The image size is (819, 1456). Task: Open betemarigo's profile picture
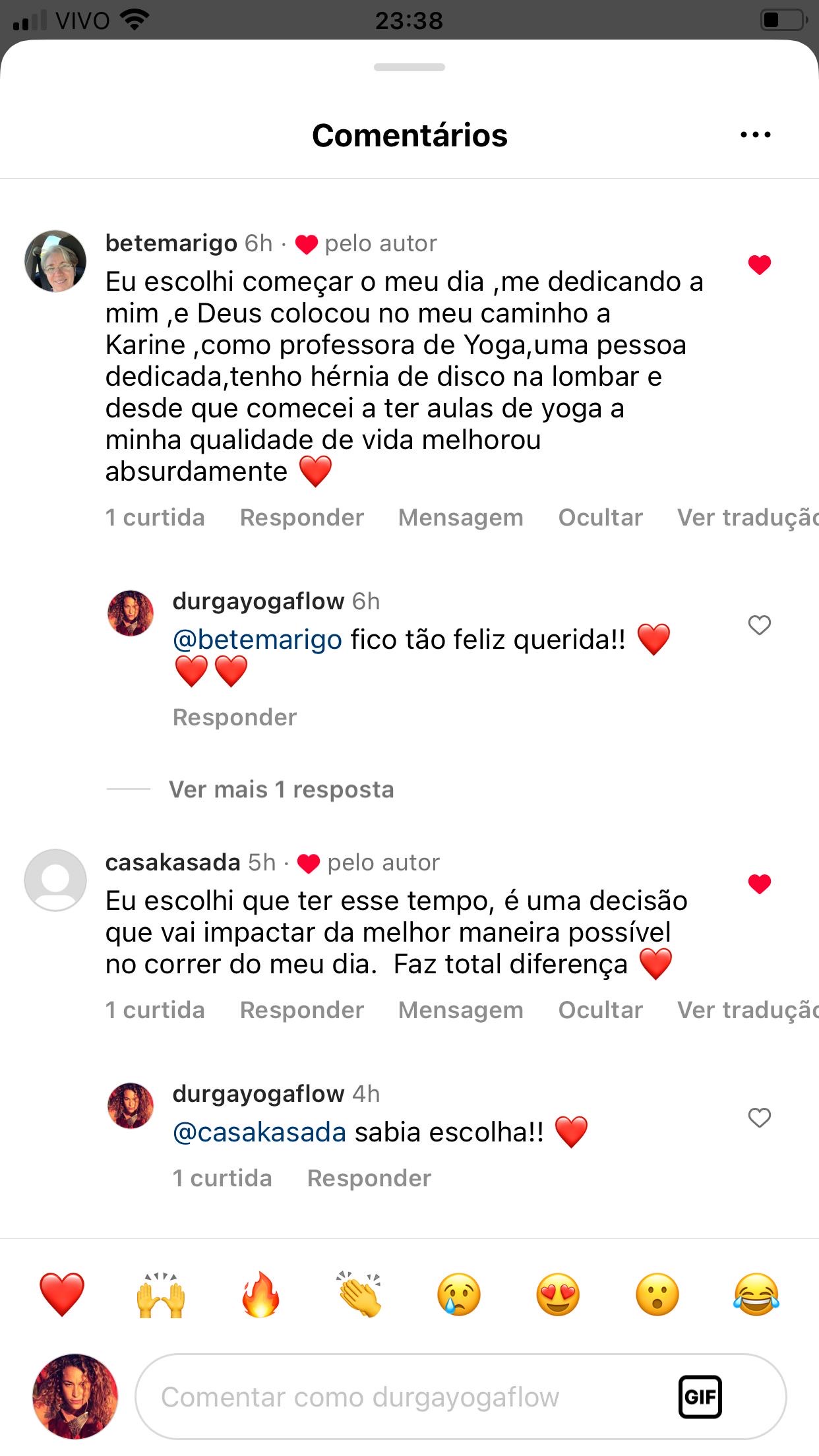click(55, 261)
